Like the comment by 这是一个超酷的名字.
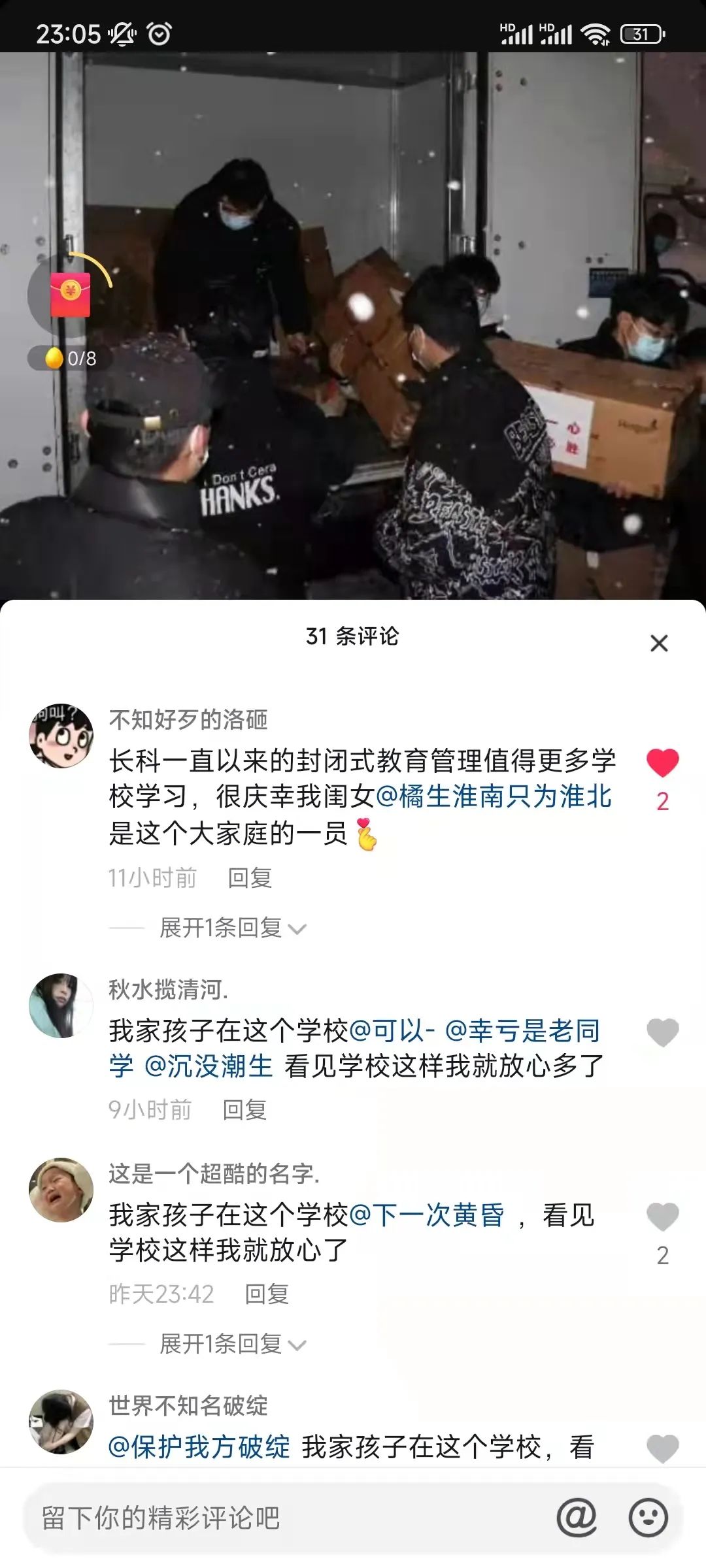Screen dimensions: 706x1568 662,1217
